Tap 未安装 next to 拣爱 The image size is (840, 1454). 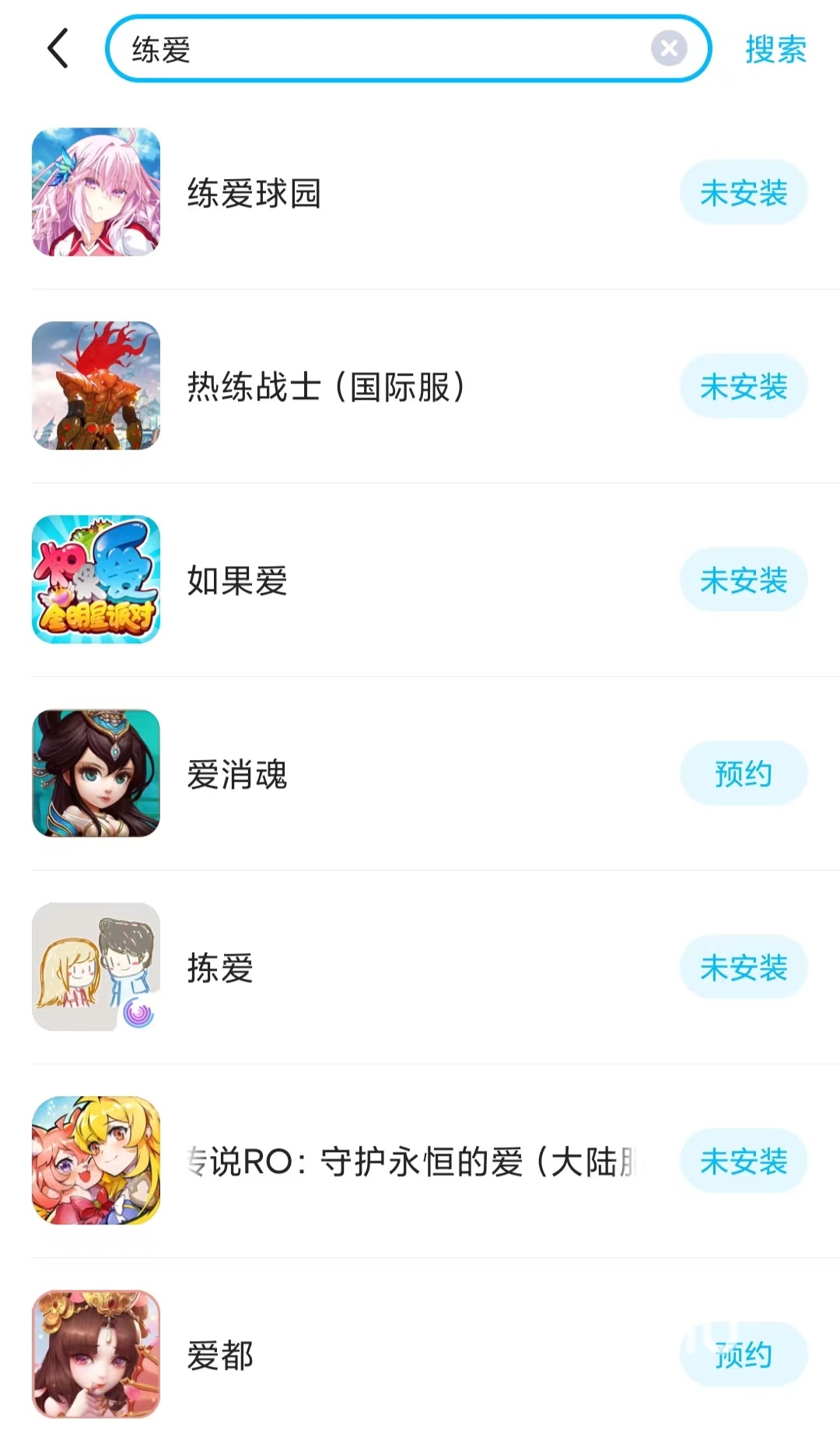click(x=744, y=968)
